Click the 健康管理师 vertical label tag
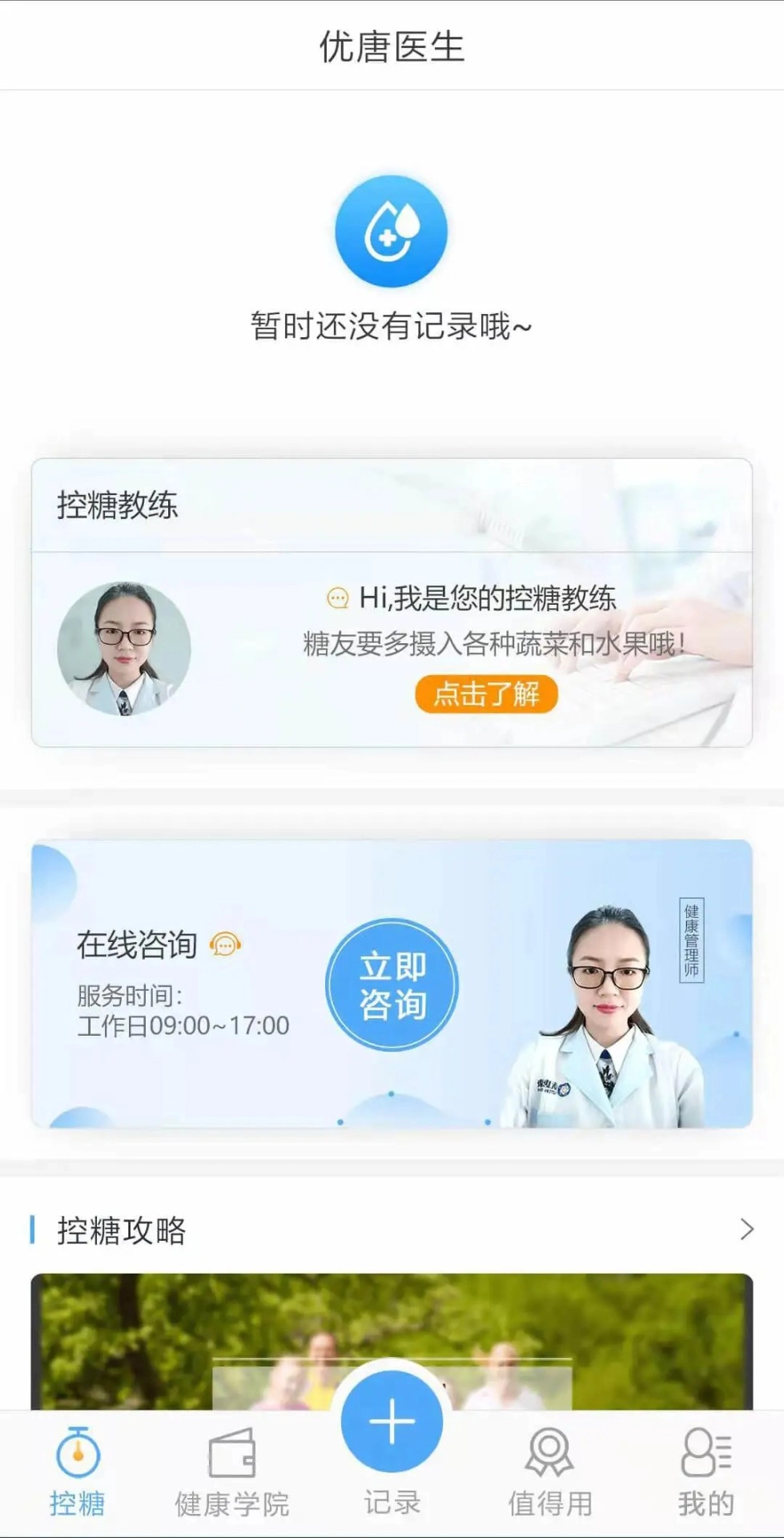The width and height of the screenshot is (784, 1538). pos(690,945)
